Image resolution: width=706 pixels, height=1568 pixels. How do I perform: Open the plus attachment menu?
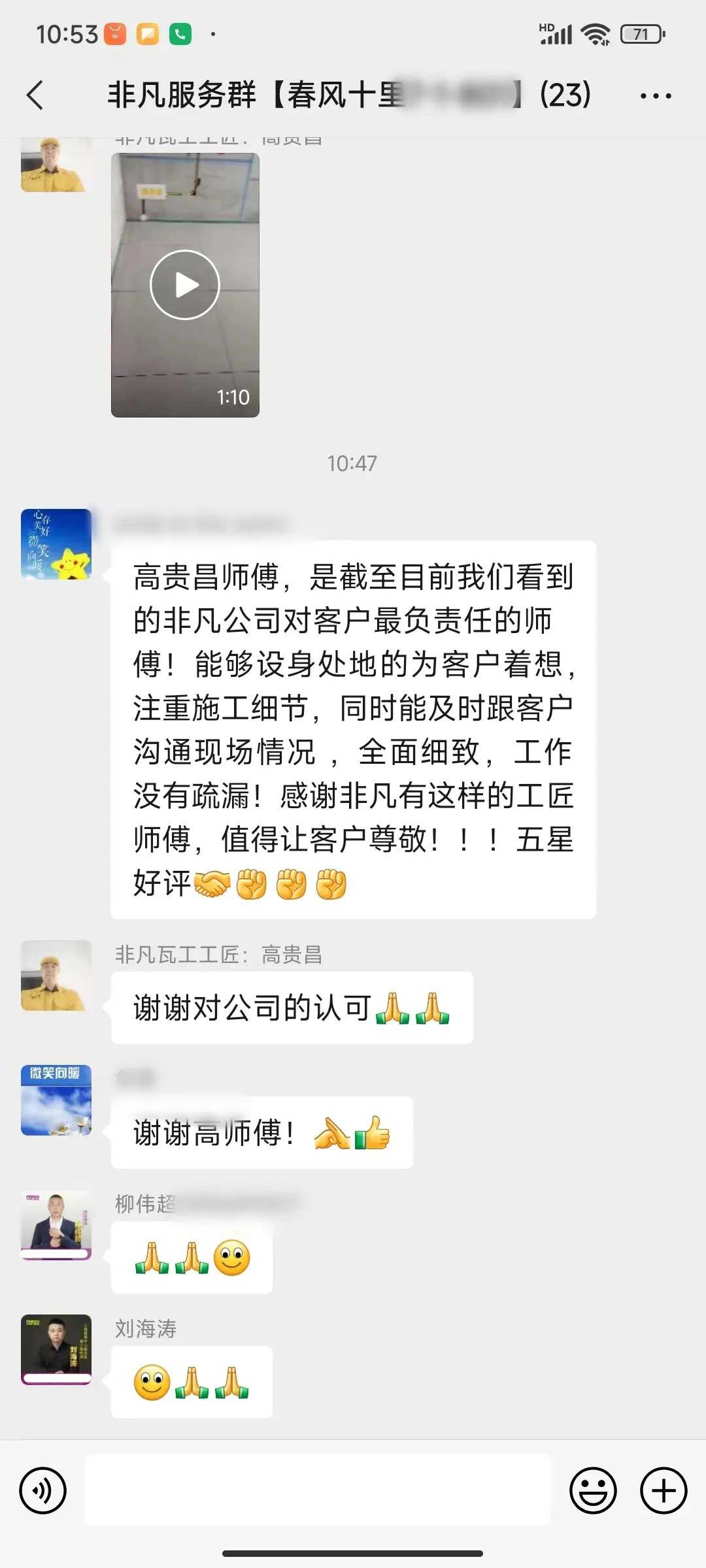[664, 1490]
